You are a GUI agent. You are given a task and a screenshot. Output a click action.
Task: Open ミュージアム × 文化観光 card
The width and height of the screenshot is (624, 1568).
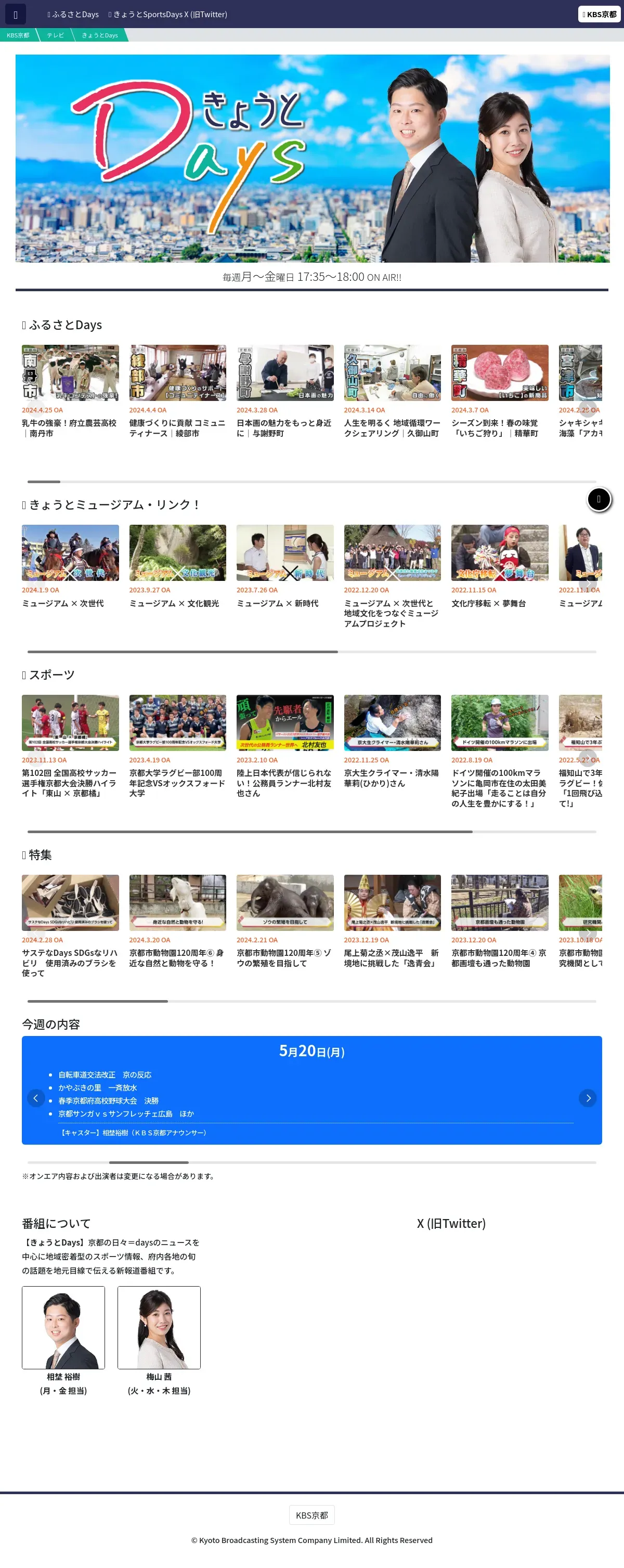[177, 567]
